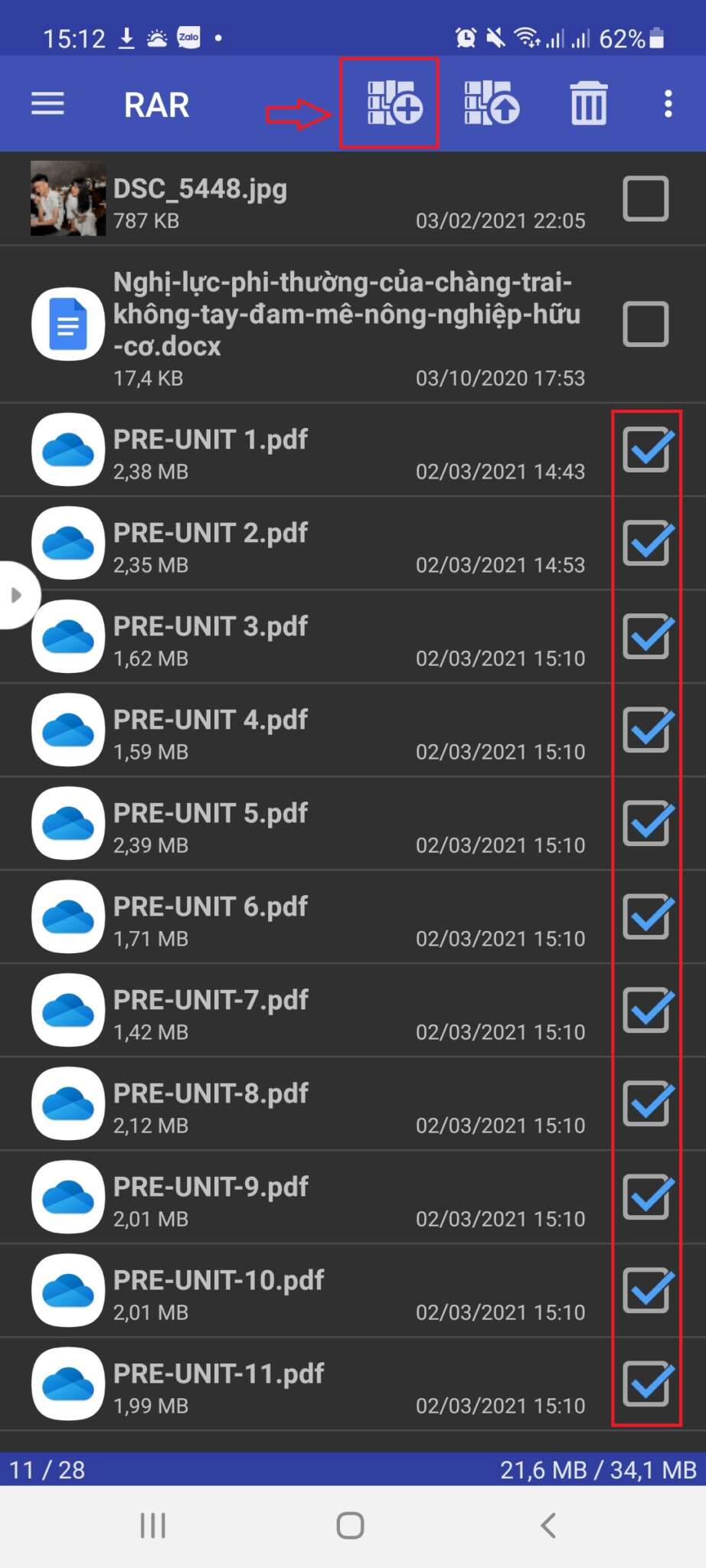Open the Nghị-lực docx document icon
Screen dimensions: 706x1568
pos(67,324)
